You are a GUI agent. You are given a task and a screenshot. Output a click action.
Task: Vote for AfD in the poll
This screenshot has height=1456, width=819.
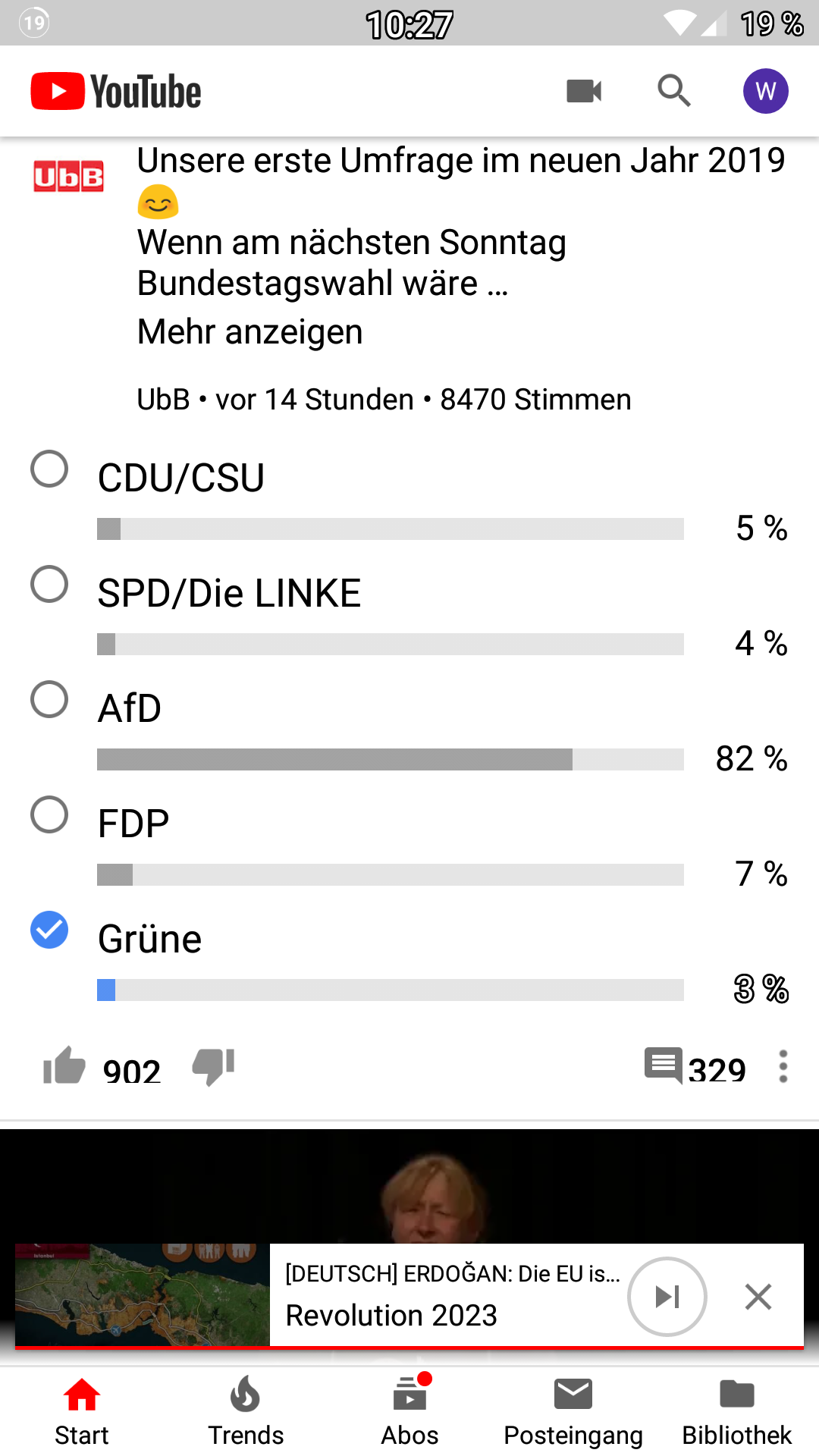click(49, 699)
